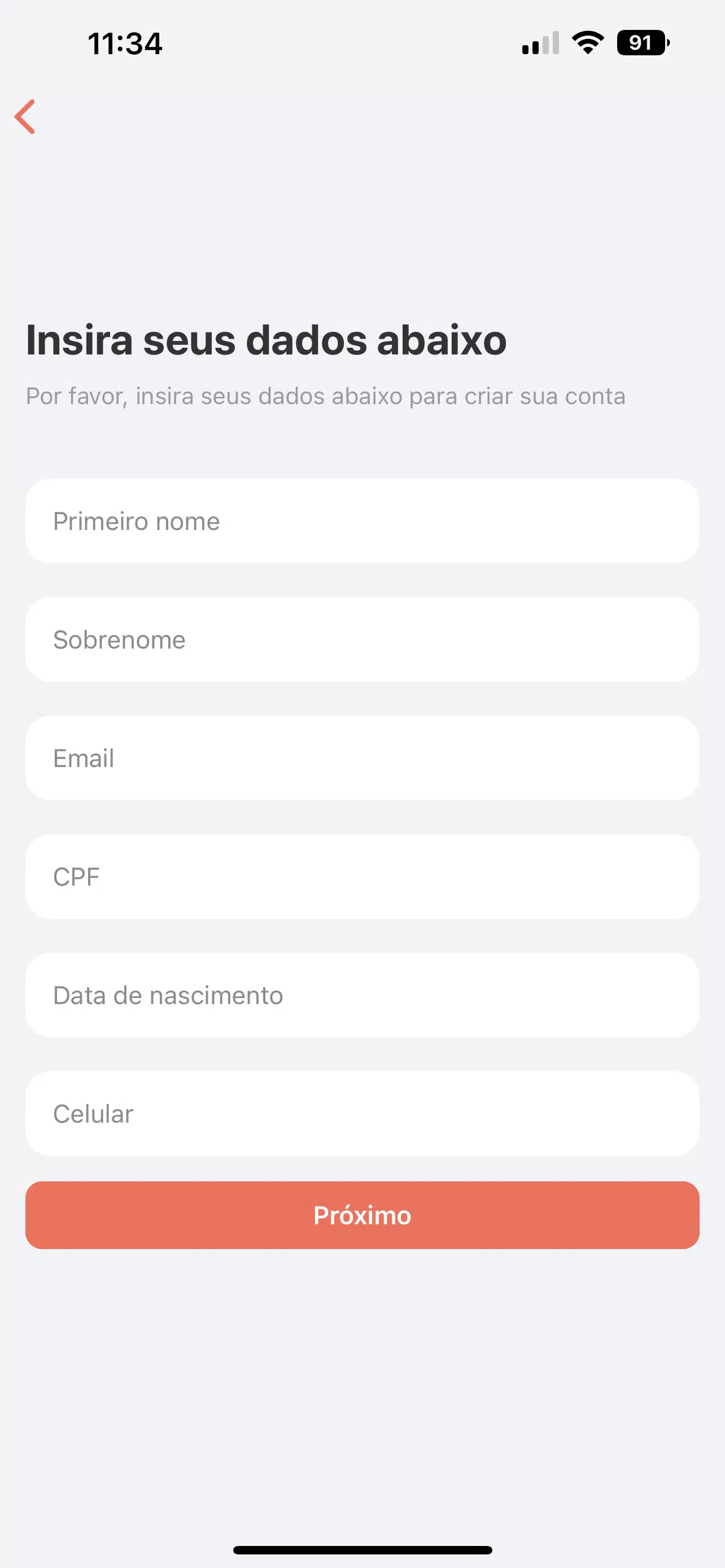Open the Data de nascimento field
The image size is (725, 1568).
pyautogui.click(x=362, y=995)
